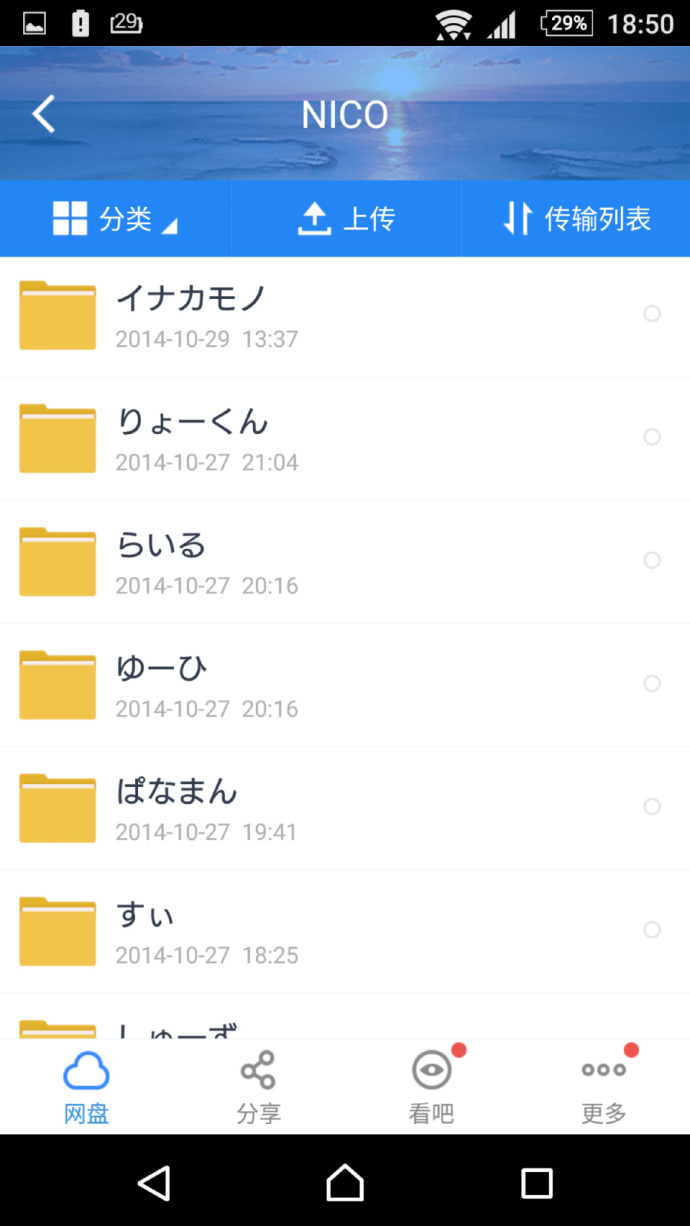
Task: Select the イナカモノ folder's circle
Action: [652, 314]
